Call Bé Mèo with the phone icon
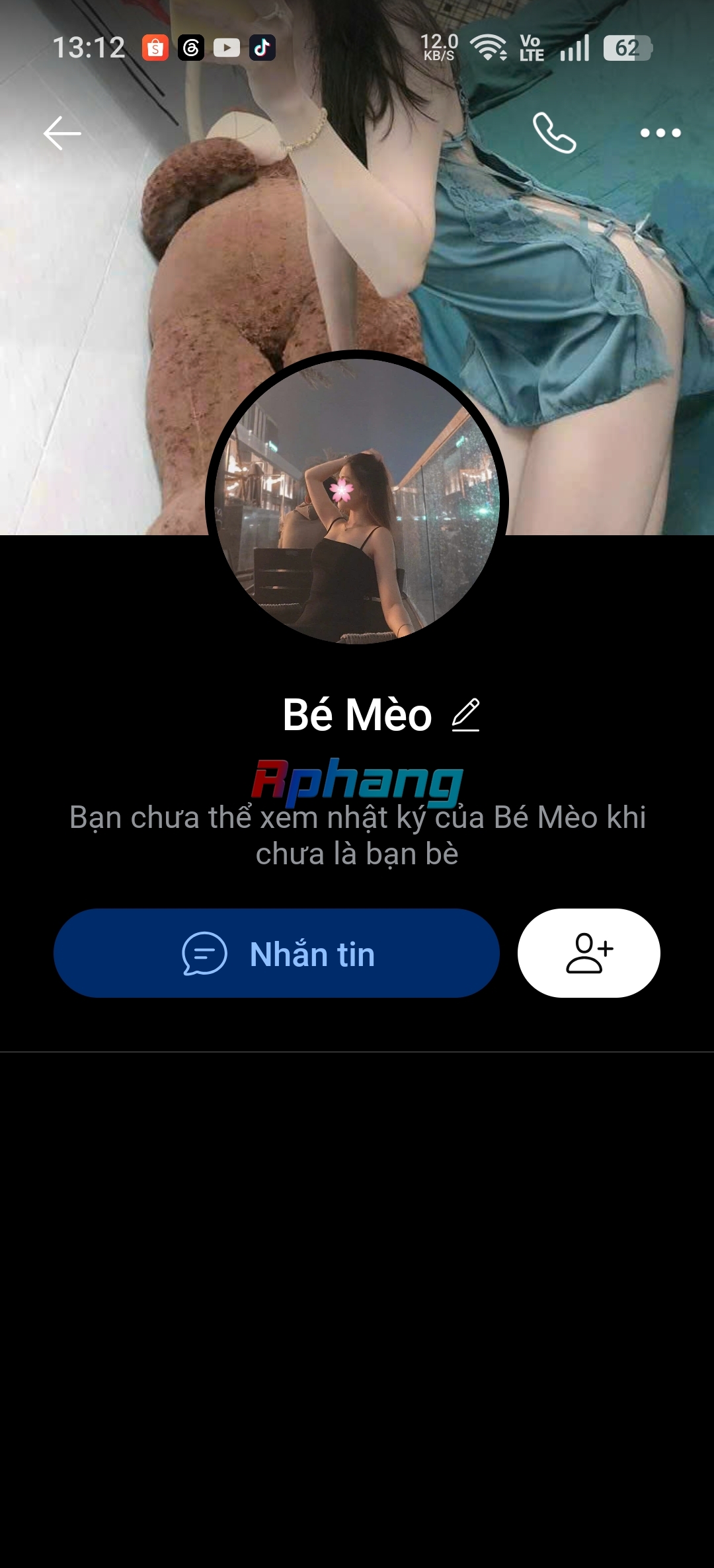714x1568 pixels. [x=554, y=133]
